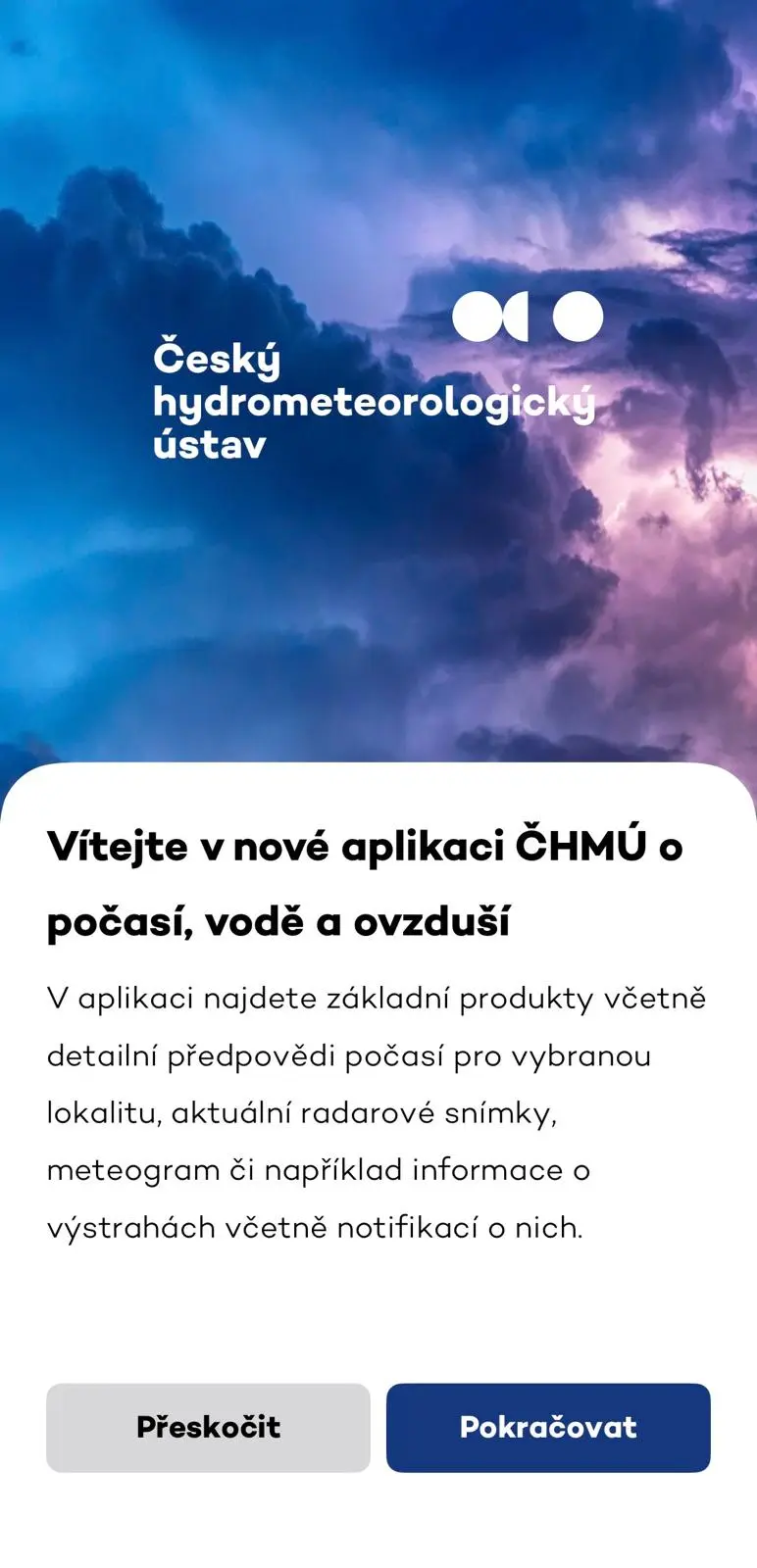The height and width of the screenshot is (1568, 757).
Task: Continue with the Pokračovat button
Action: click(547, 1427)
